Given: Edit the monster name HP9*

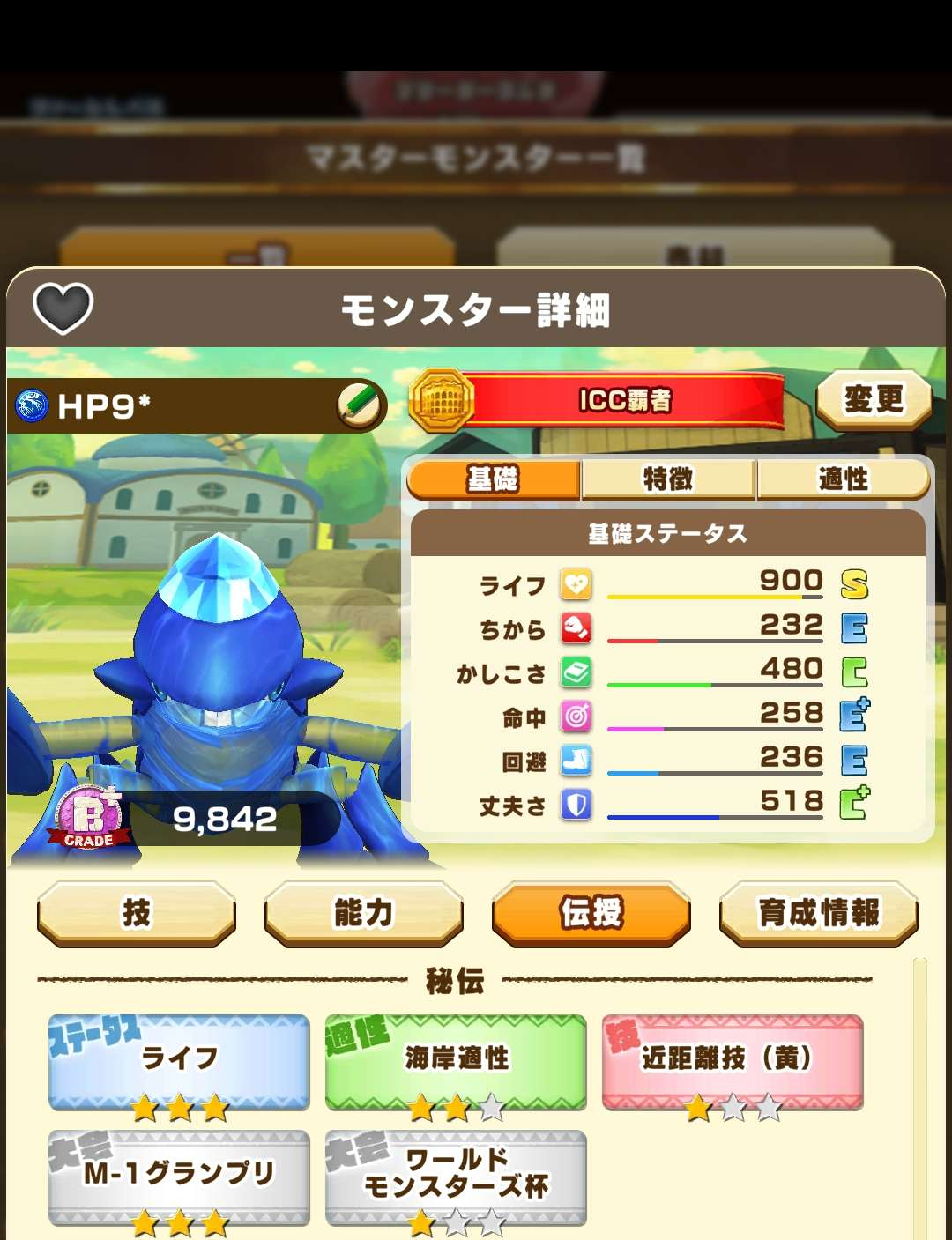Looking at the screenshot, I should point(361,405).
